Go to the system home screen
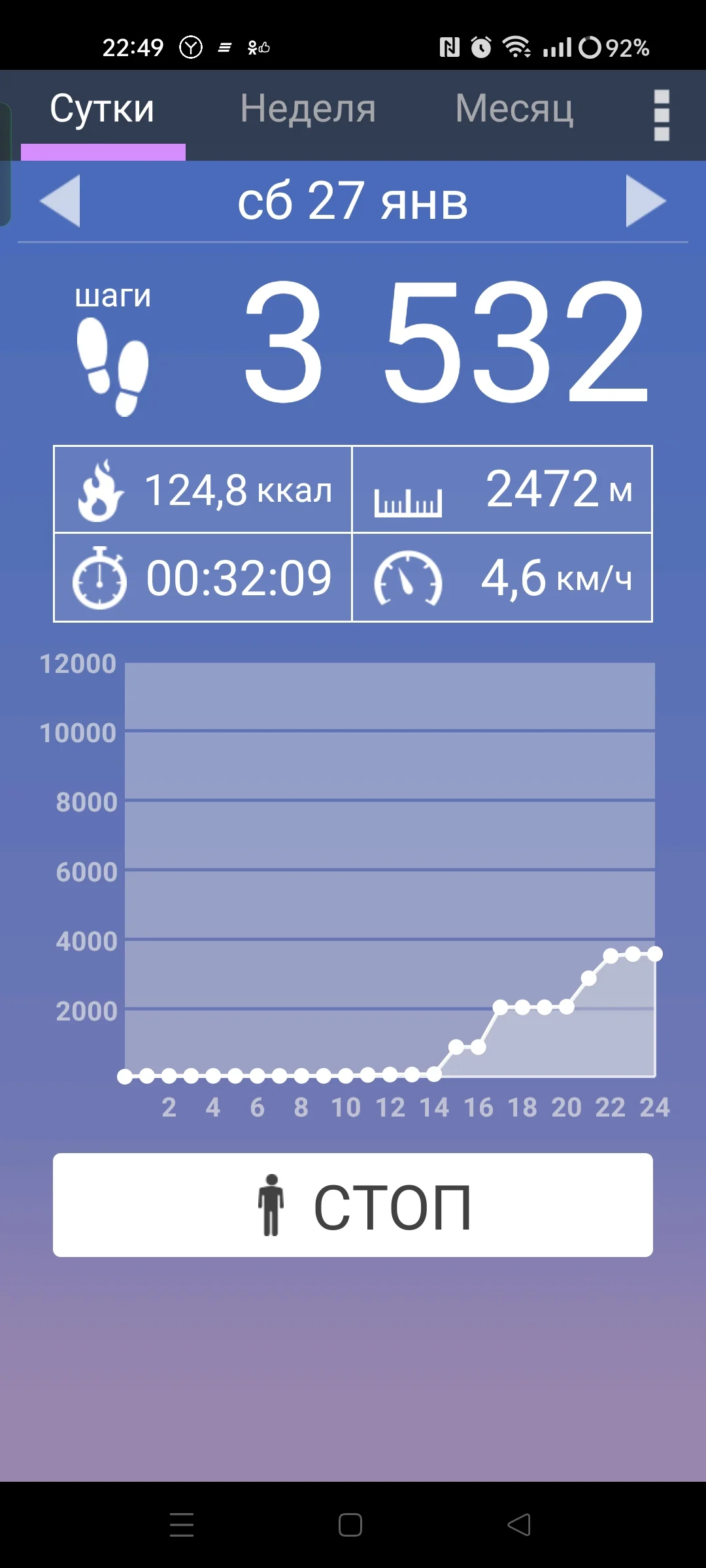Viewport: 706px width, 1568px height. (350, 1525)
